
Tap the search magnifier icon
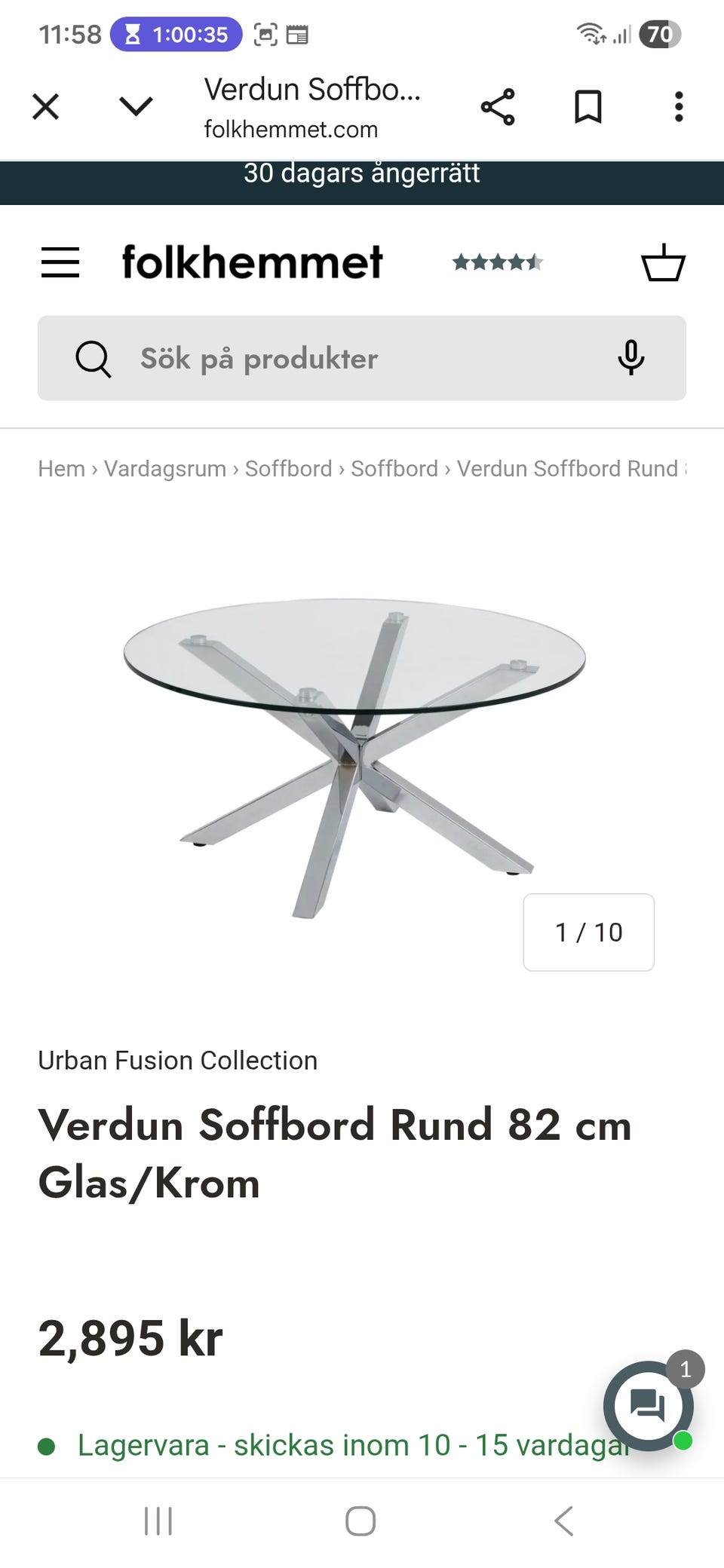94,359
